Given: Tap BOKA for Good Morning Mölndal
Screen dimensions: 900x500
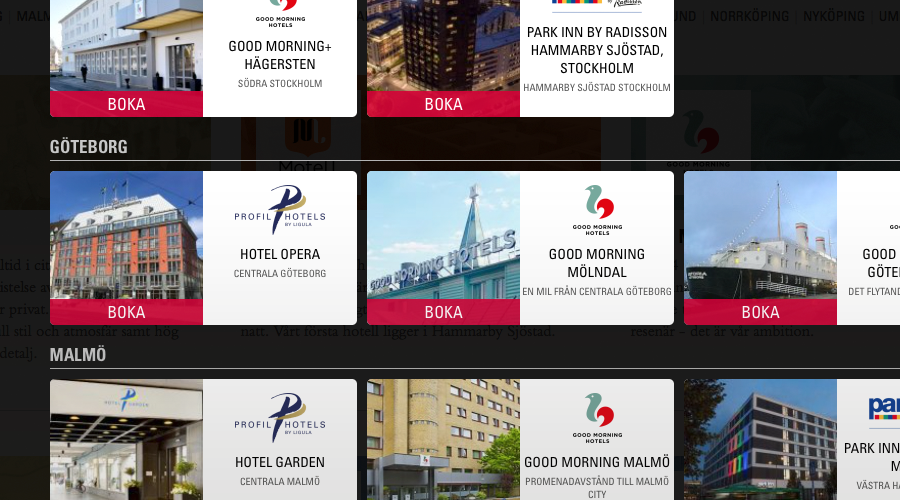Looking at the screenshot, I should point(443,312).
